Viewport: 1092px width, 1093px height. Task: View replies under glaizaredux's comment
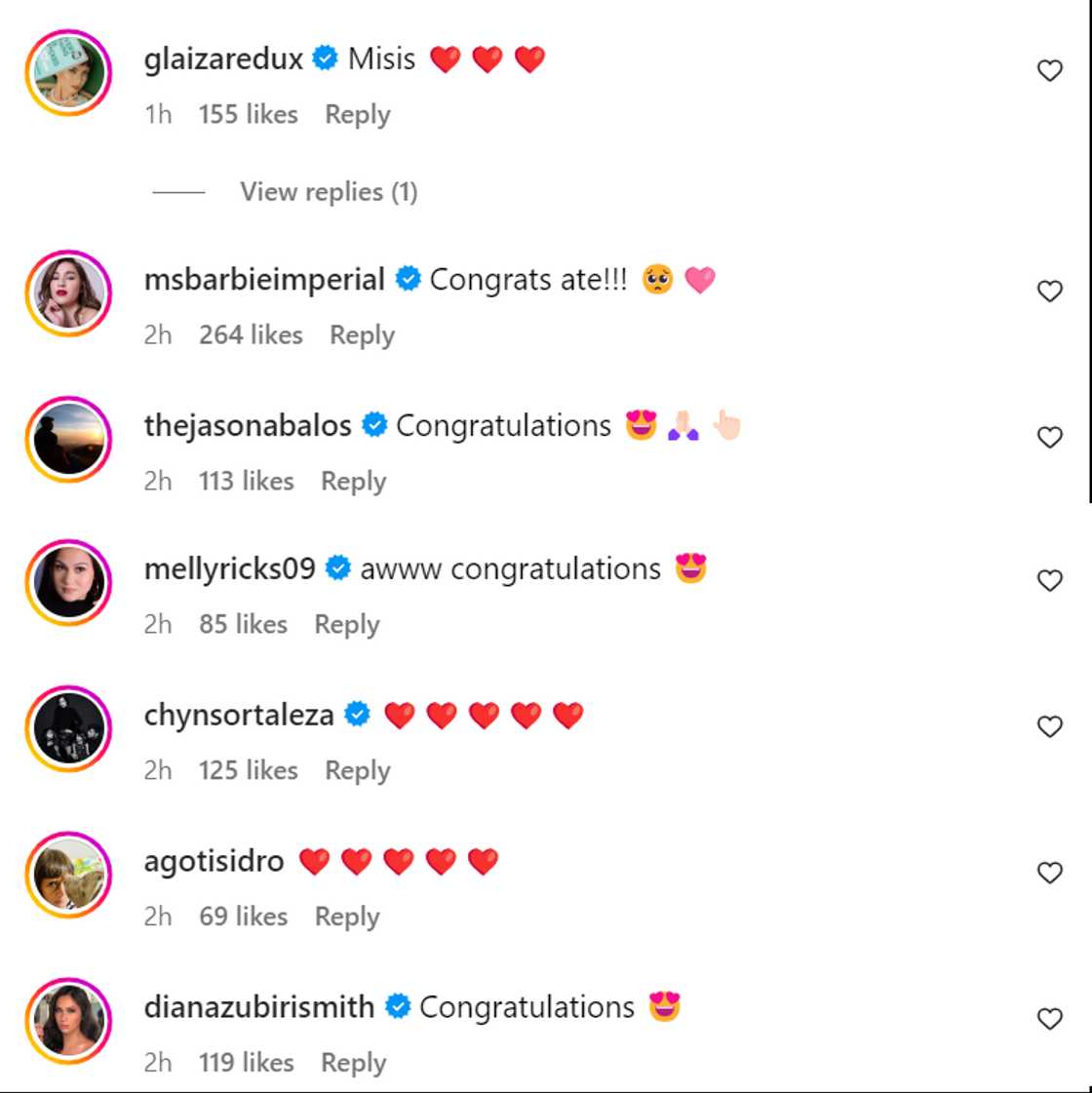tap(329, 192)
